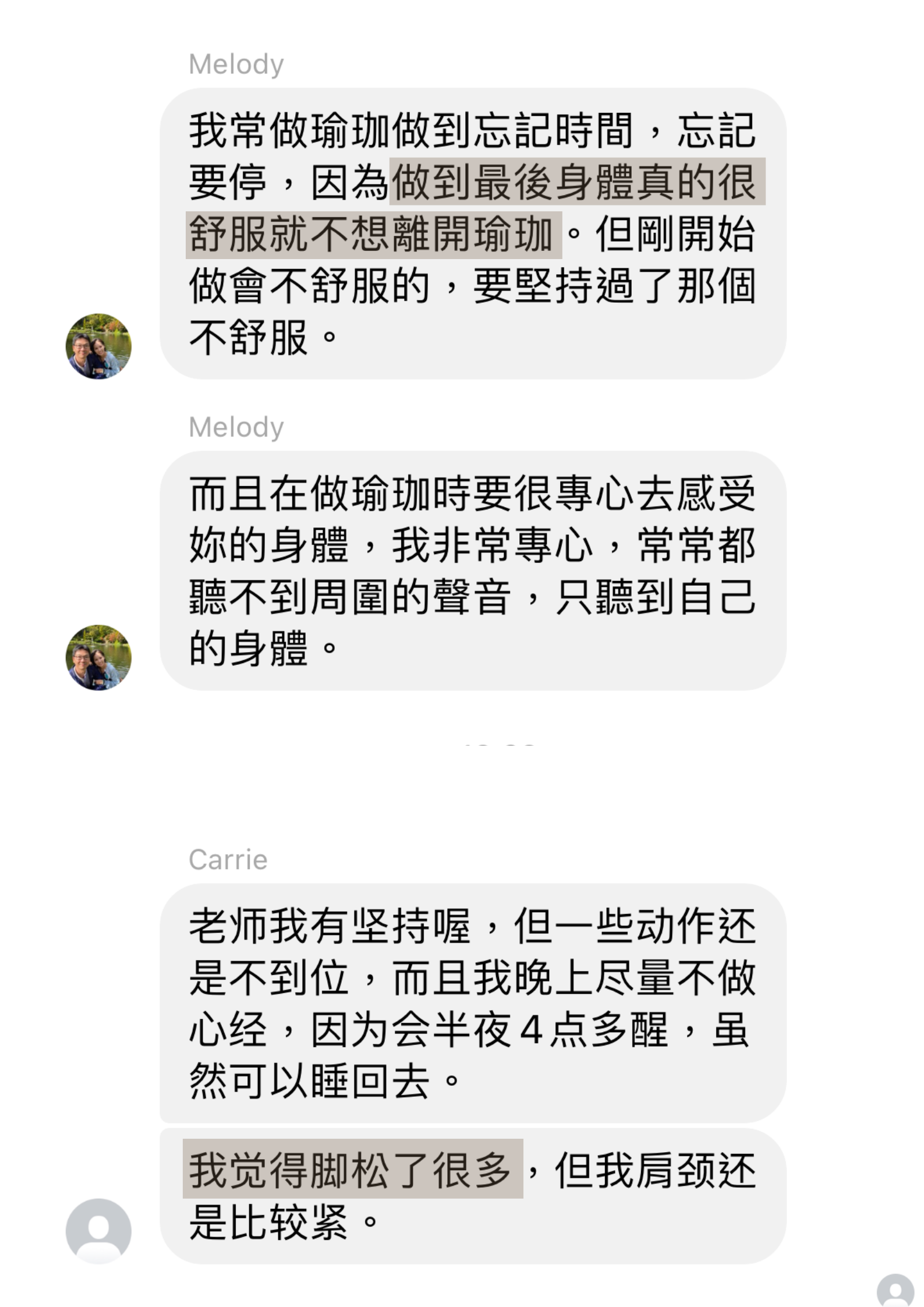Open Carrie's default avatar profile

[98, 1230]
